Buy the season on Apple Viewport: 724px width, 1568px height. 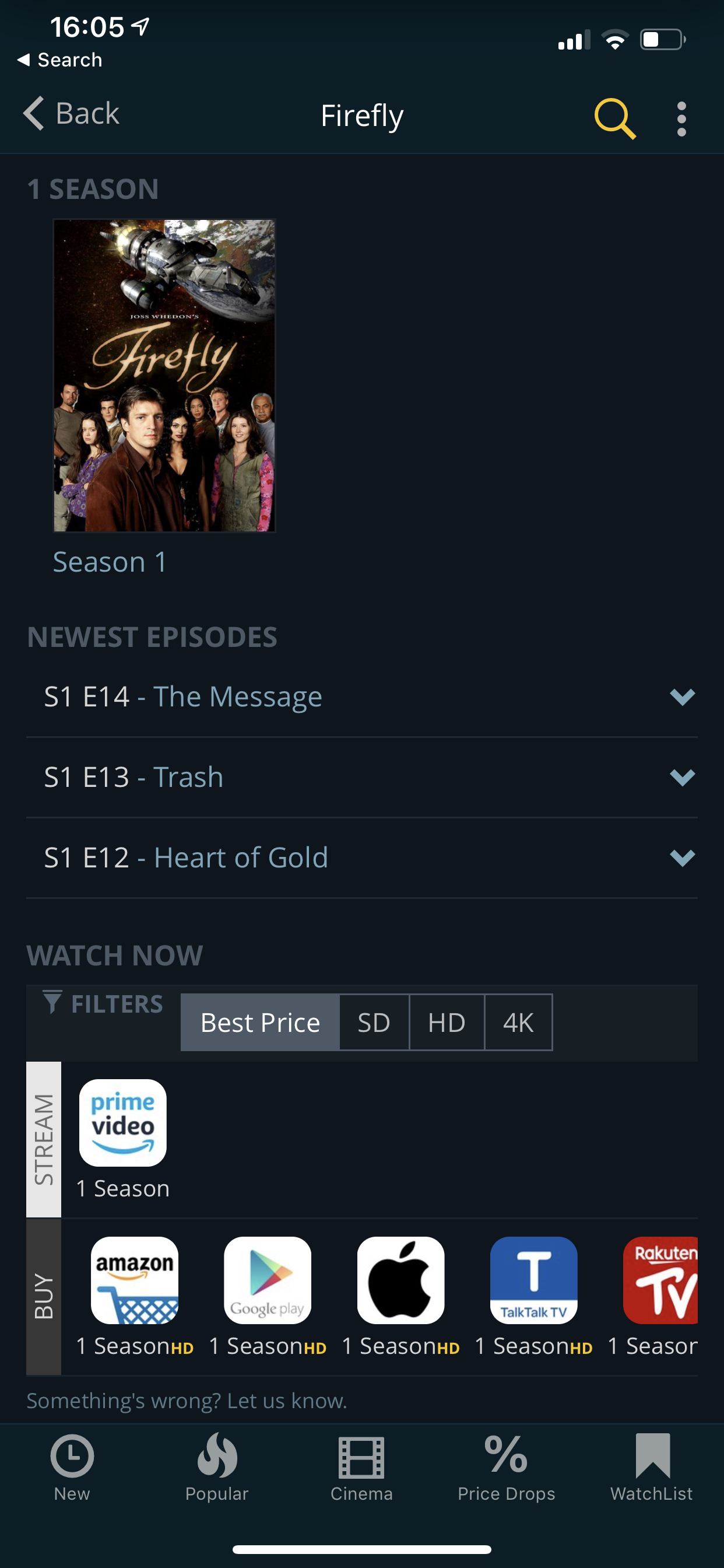401,1280
